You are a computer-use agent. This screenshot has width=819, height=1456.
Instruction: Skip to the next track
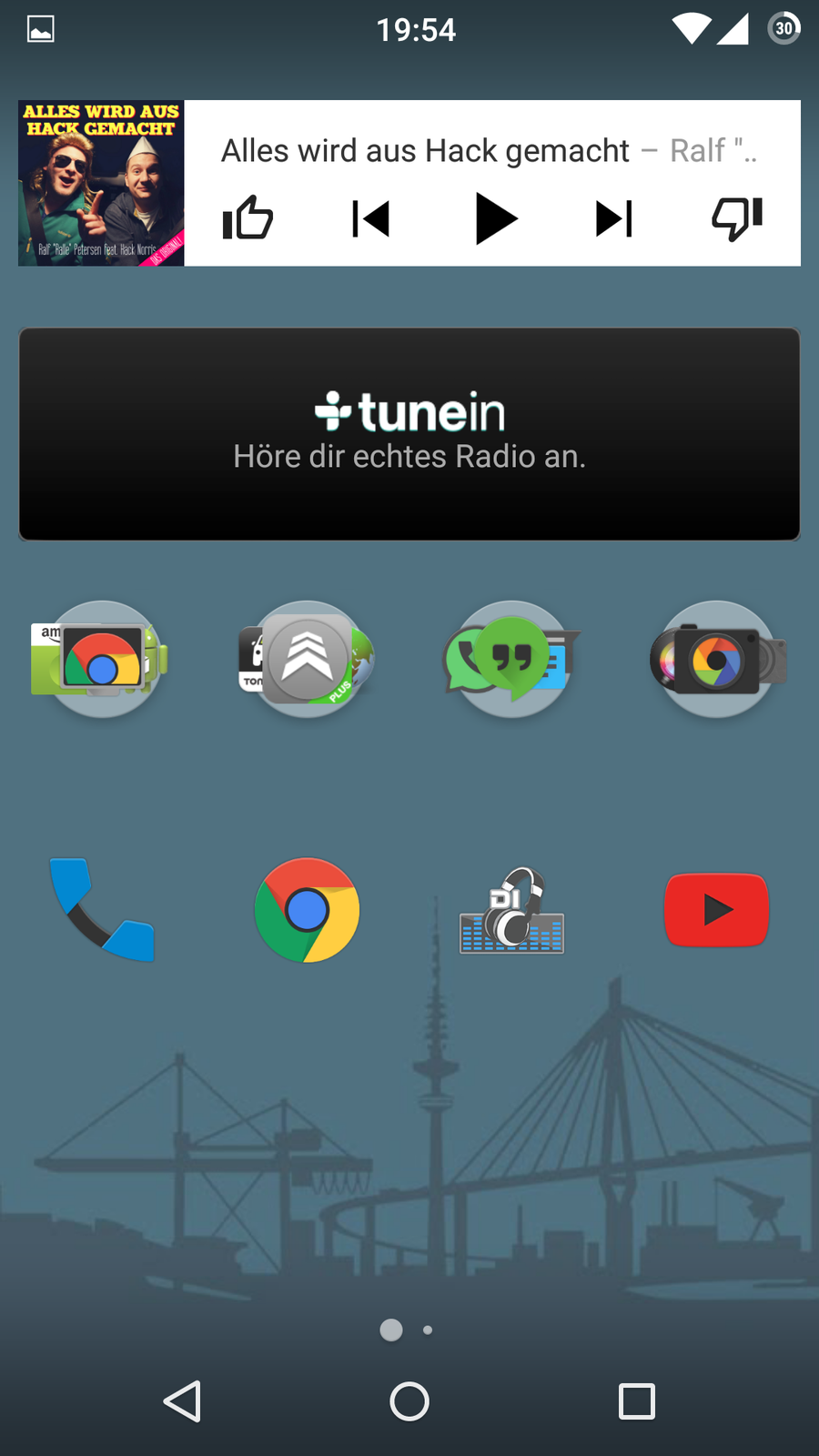(x=614, y=218)
